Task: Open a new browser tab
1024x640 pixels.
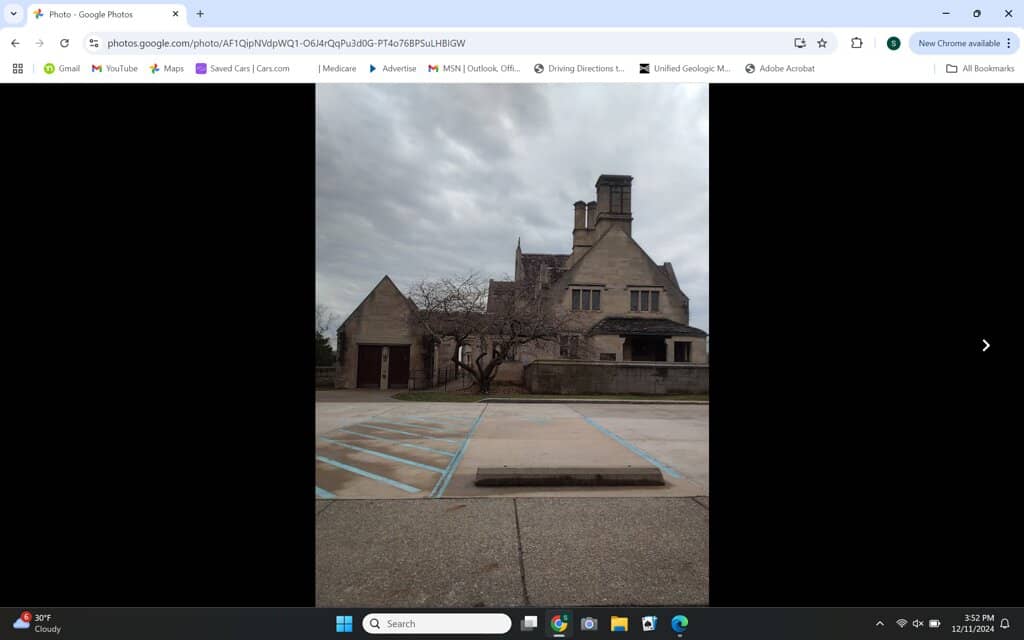Action: pos(200,14)
